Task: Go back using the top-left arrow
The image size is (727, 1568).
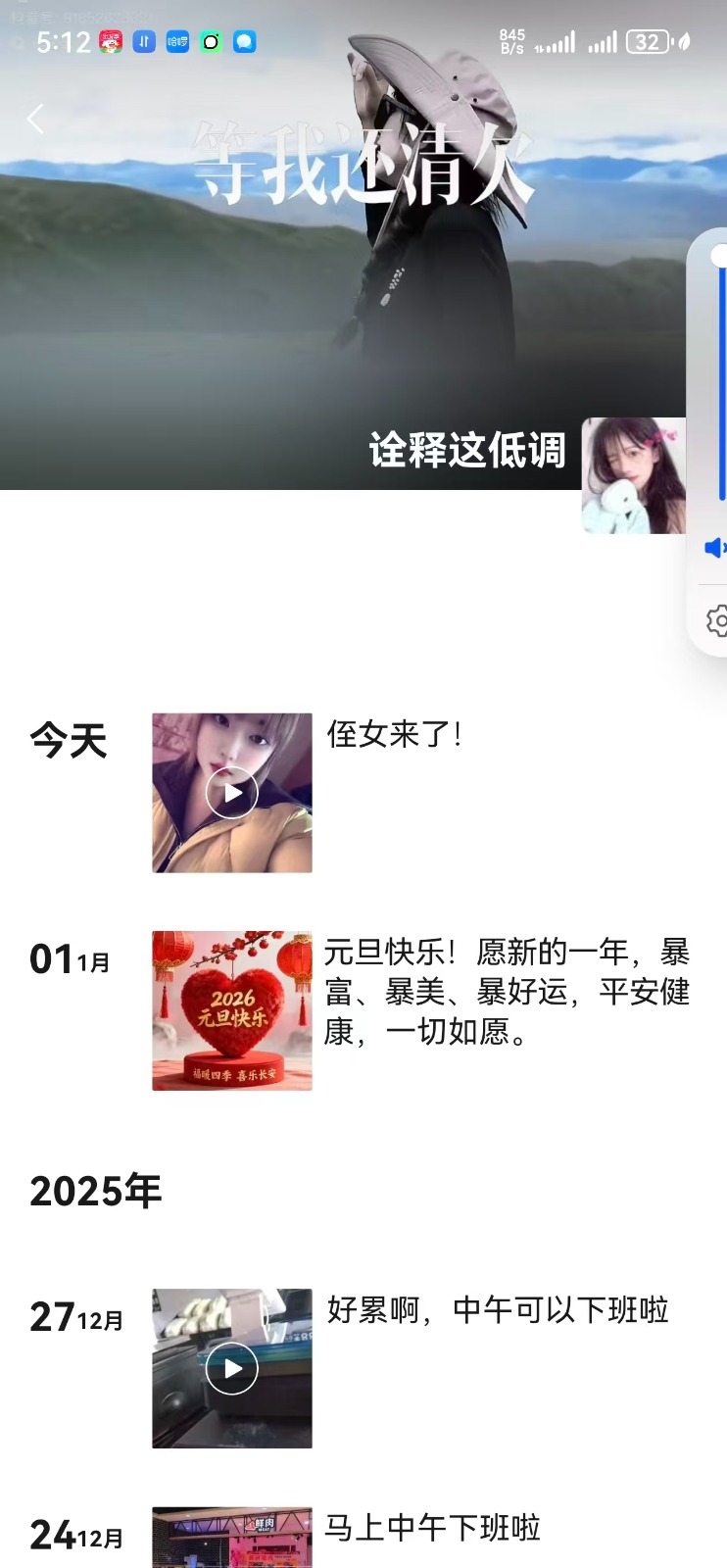Action: click(x=35, y=120)
